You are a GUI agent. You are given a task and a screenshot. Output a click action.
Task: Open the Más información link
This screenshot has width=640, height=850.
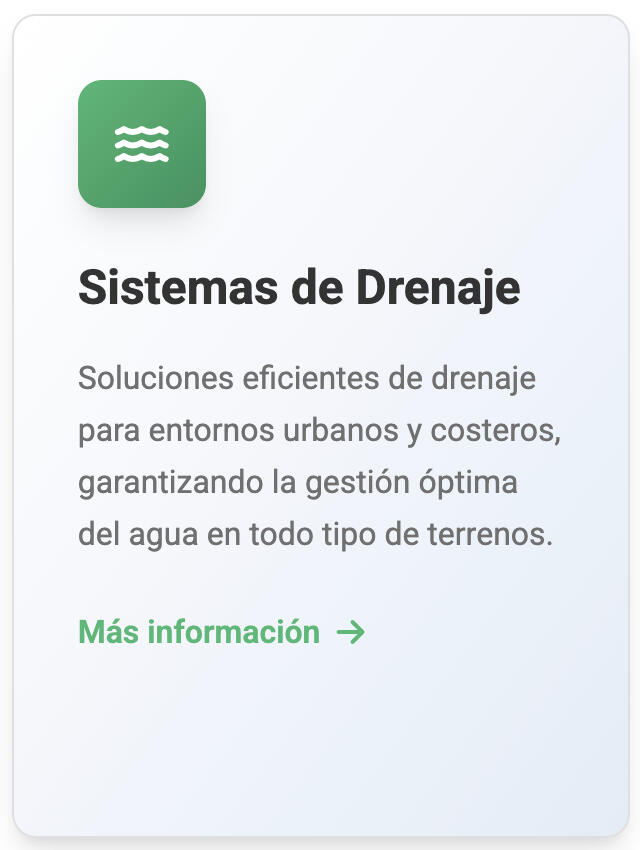pos(221,632)
